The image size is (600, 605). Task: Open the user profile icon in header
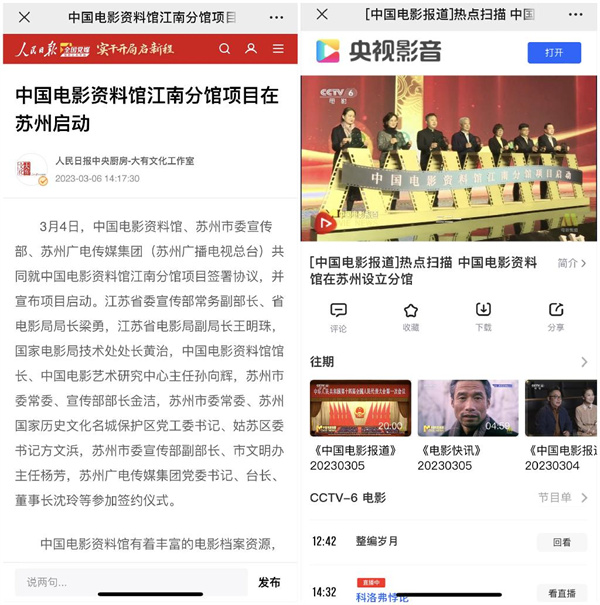coord(251,49)
